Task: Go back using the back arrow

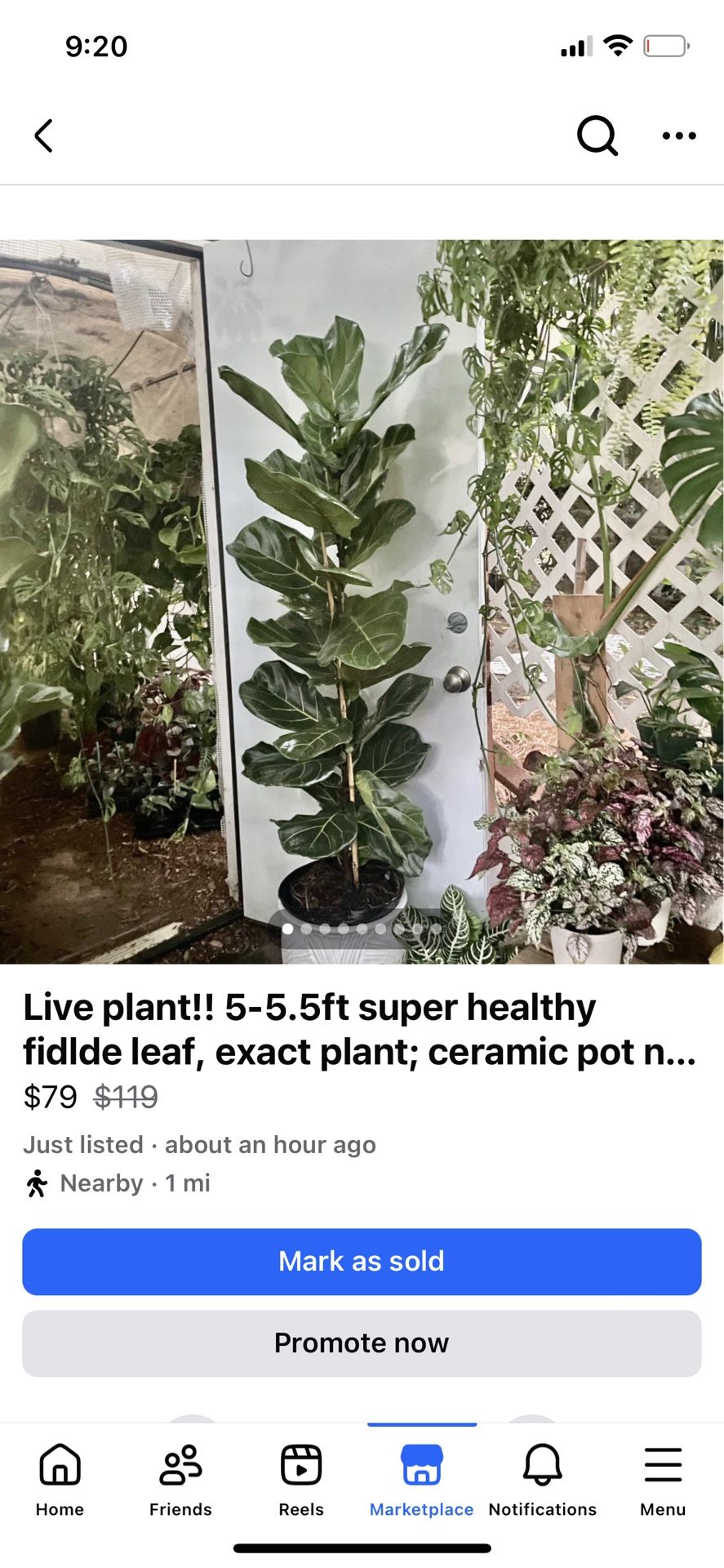Action: click(x=44, y=136)
